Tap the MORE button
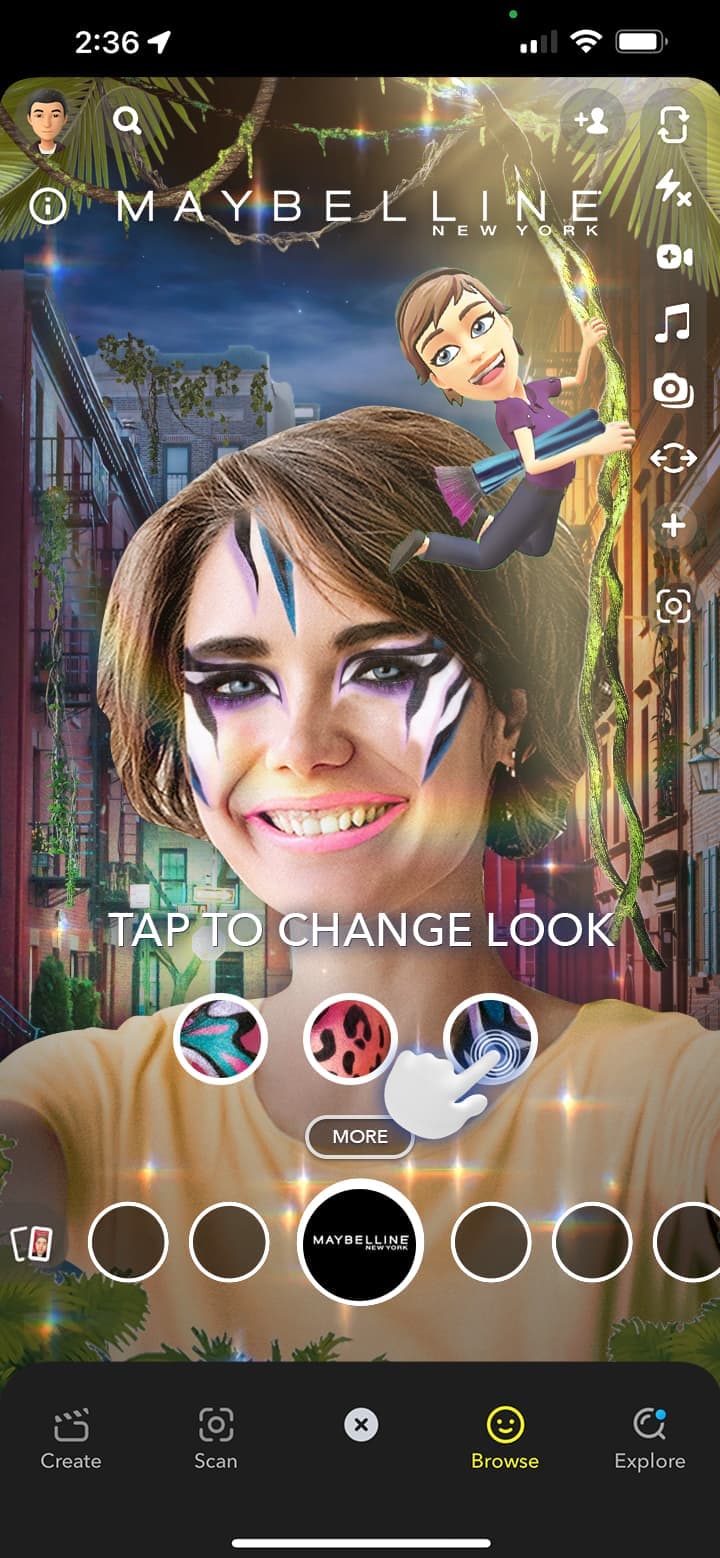This screenshot has height=1558, width=720. 360,1137
